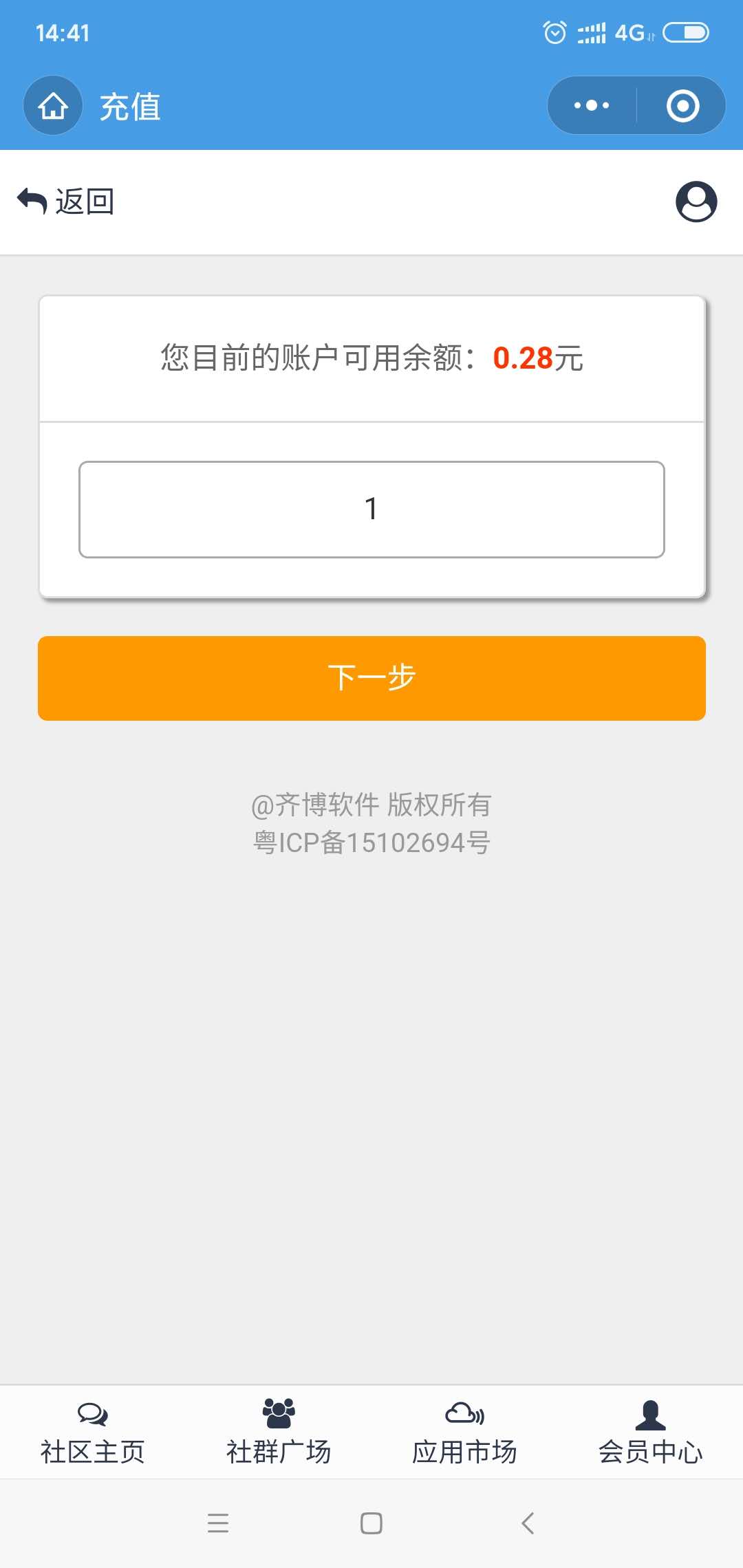This screenshot has width=743, height=1568.
Task: Close the mini program with the circle button
Action: 682,106
